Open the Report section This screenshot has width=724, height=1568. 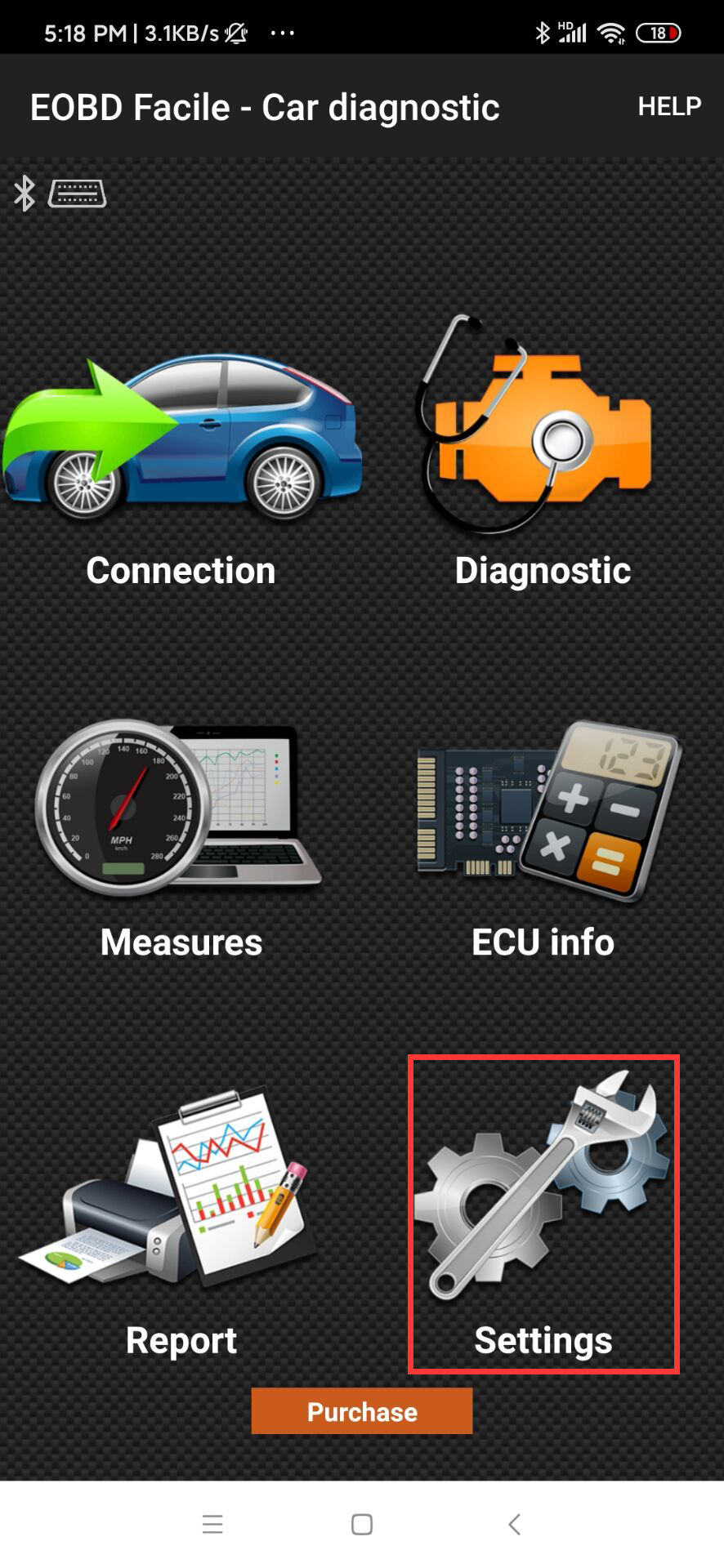[181, 1217]
